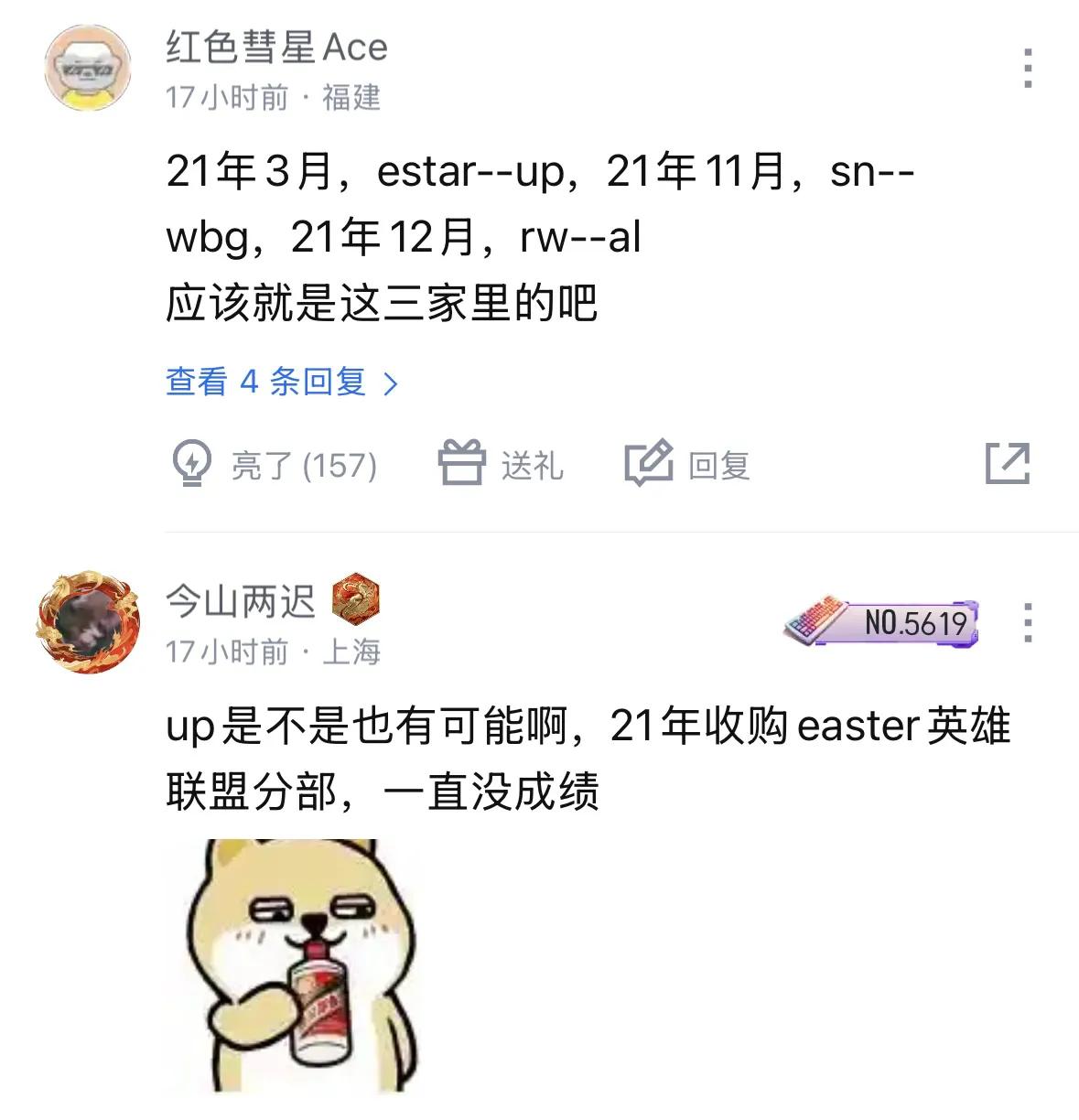The width and height of the screenshot is (1079, 1120).
Task: Open 红色彗星Ace's profile avatar
Action: 87,69
